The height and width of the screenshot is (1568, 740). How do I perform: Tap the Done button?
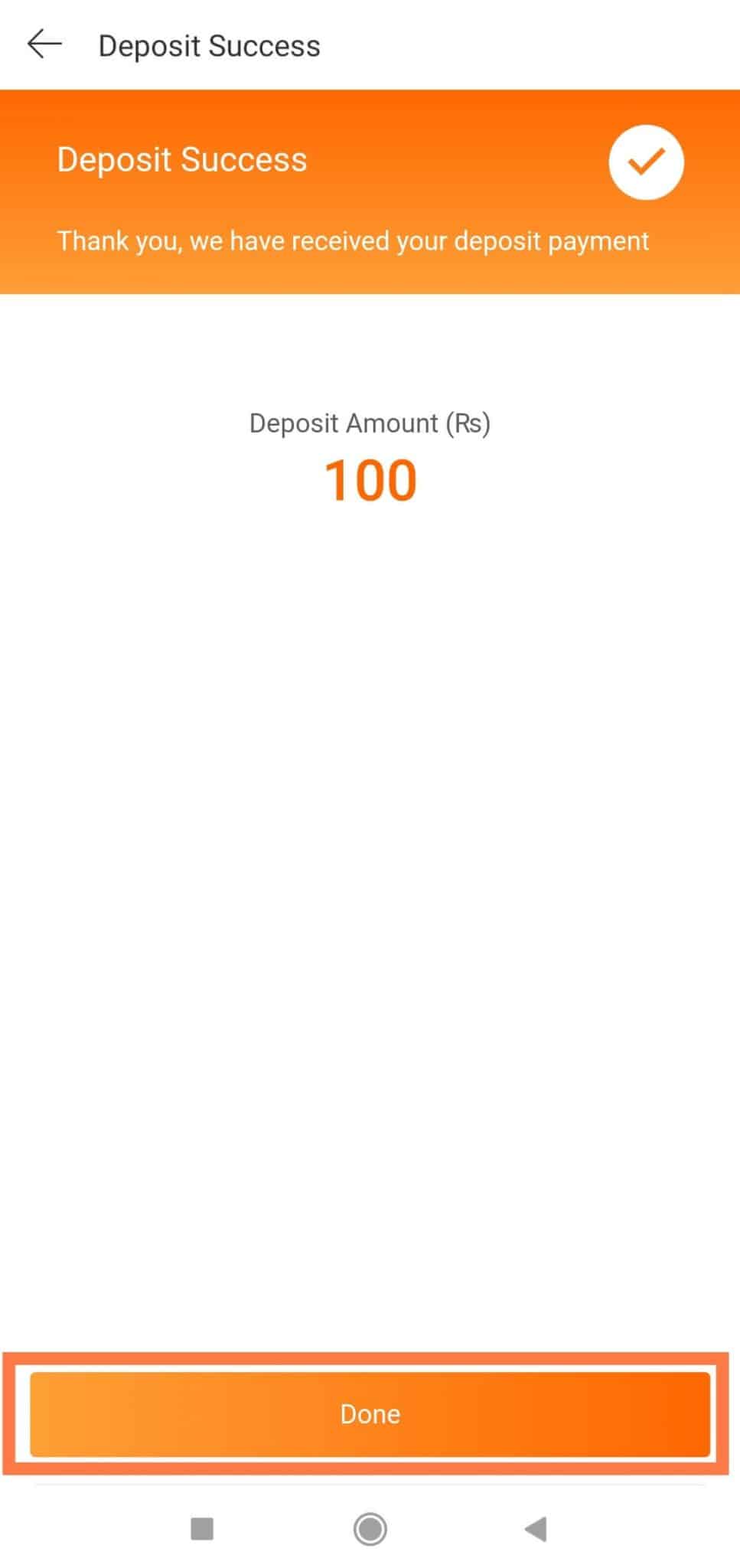tap(370, 1413)
